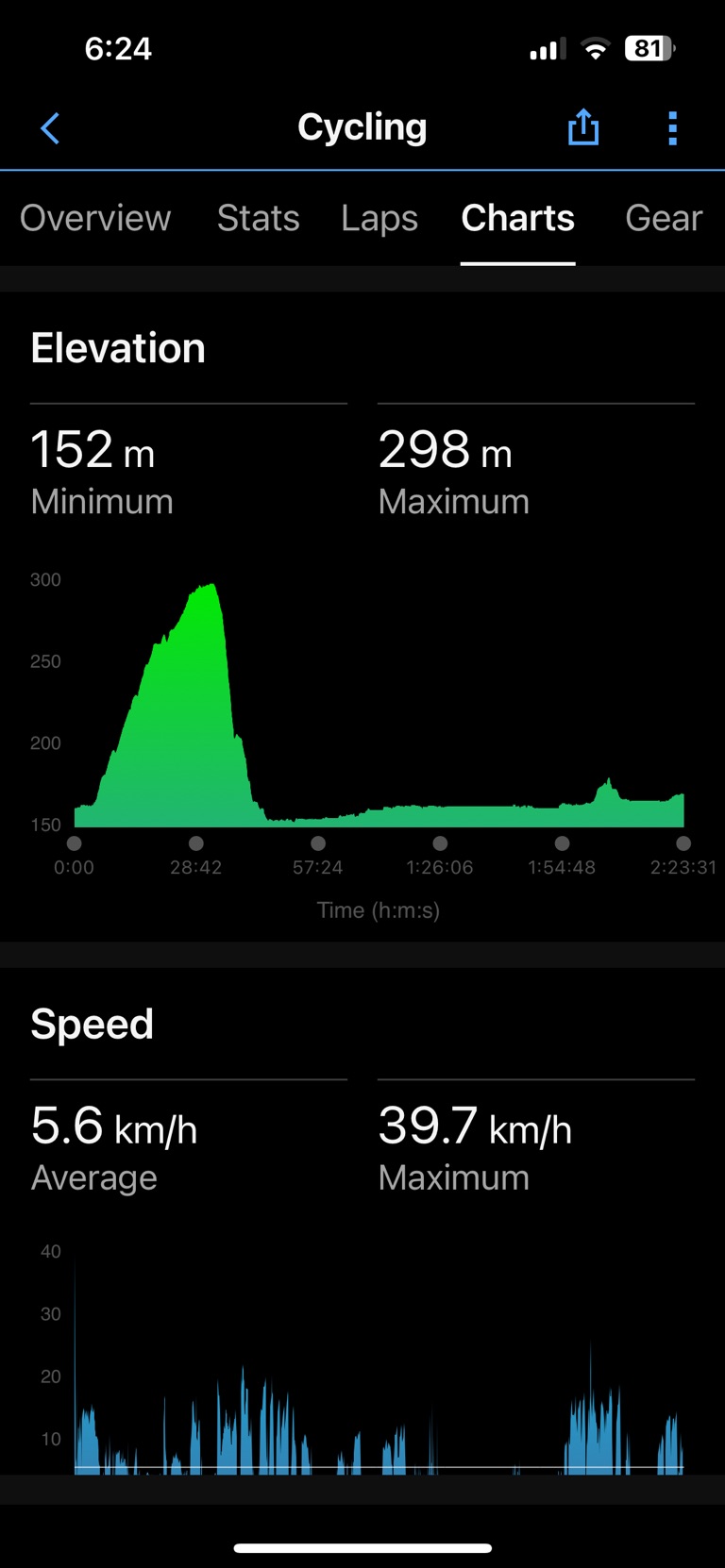This screenshot has height=1568, width=725.
Task: Open the Speed chart
Action: (378, 1368)
